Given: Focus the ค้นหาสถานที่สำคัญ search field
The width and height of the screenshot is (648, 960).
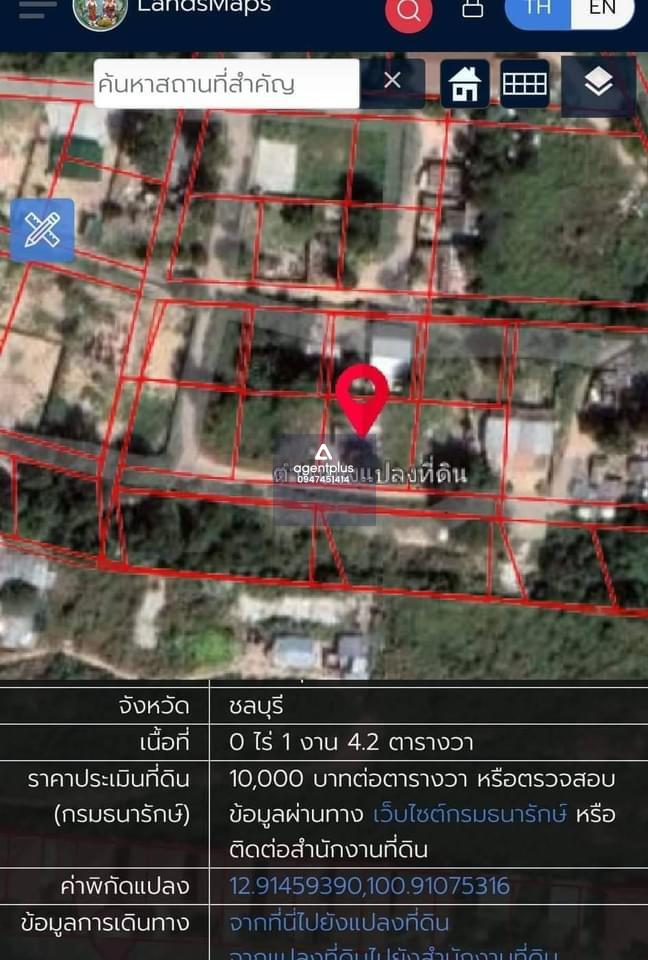Looking at the screenshot, I should click(226, 84).
